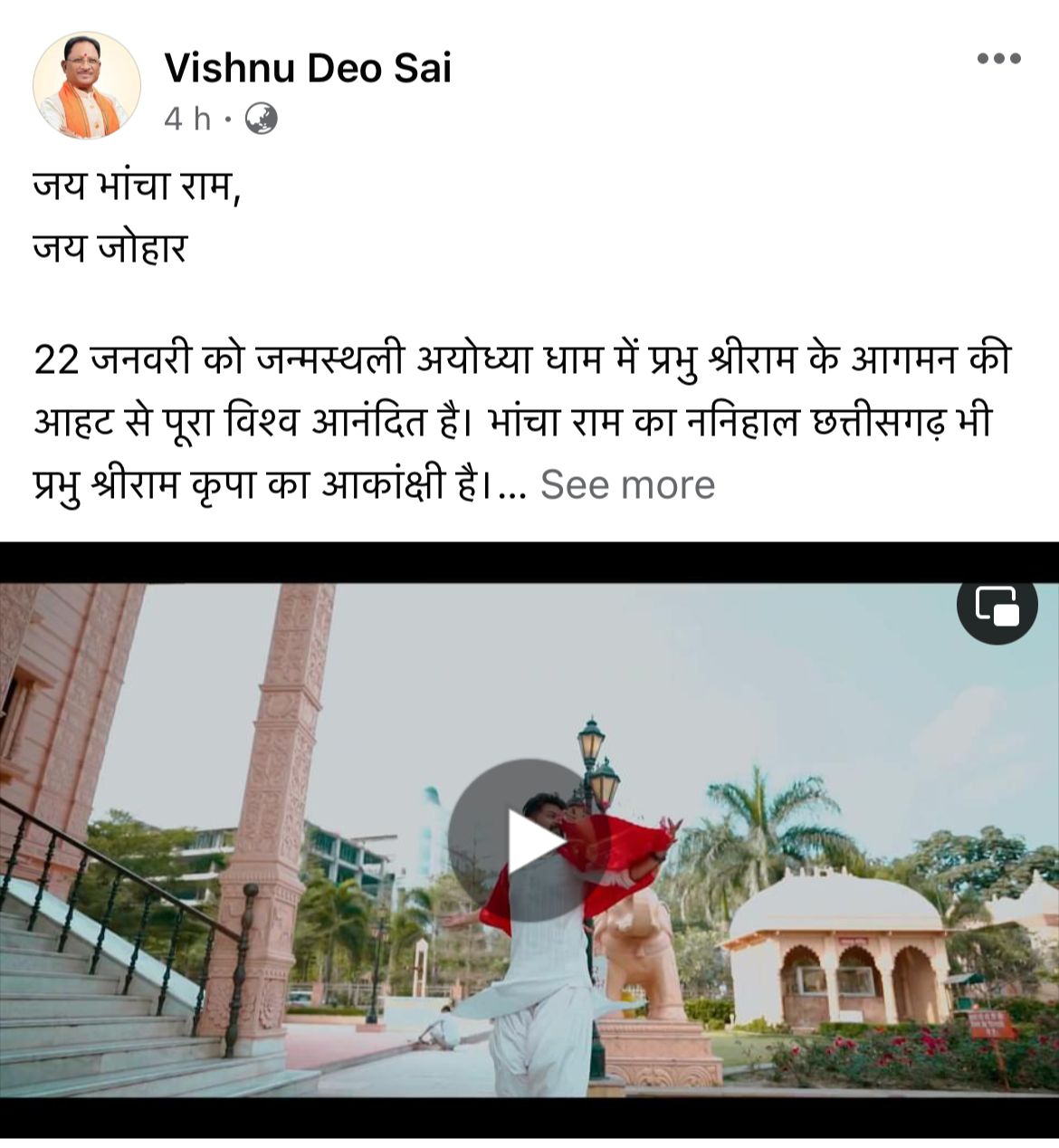
Task: Play the video in the post
Action: 529,840
